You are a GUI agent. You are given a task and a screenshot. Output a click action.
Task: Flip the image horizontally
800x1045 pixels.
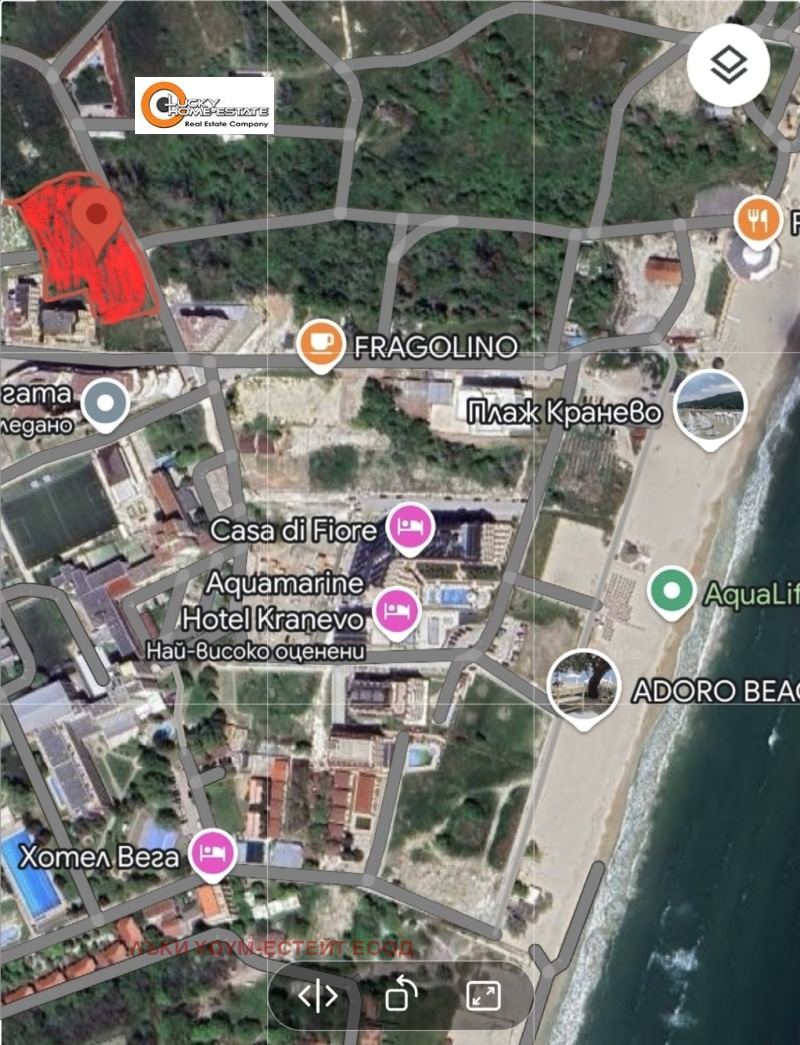[318, 996]
